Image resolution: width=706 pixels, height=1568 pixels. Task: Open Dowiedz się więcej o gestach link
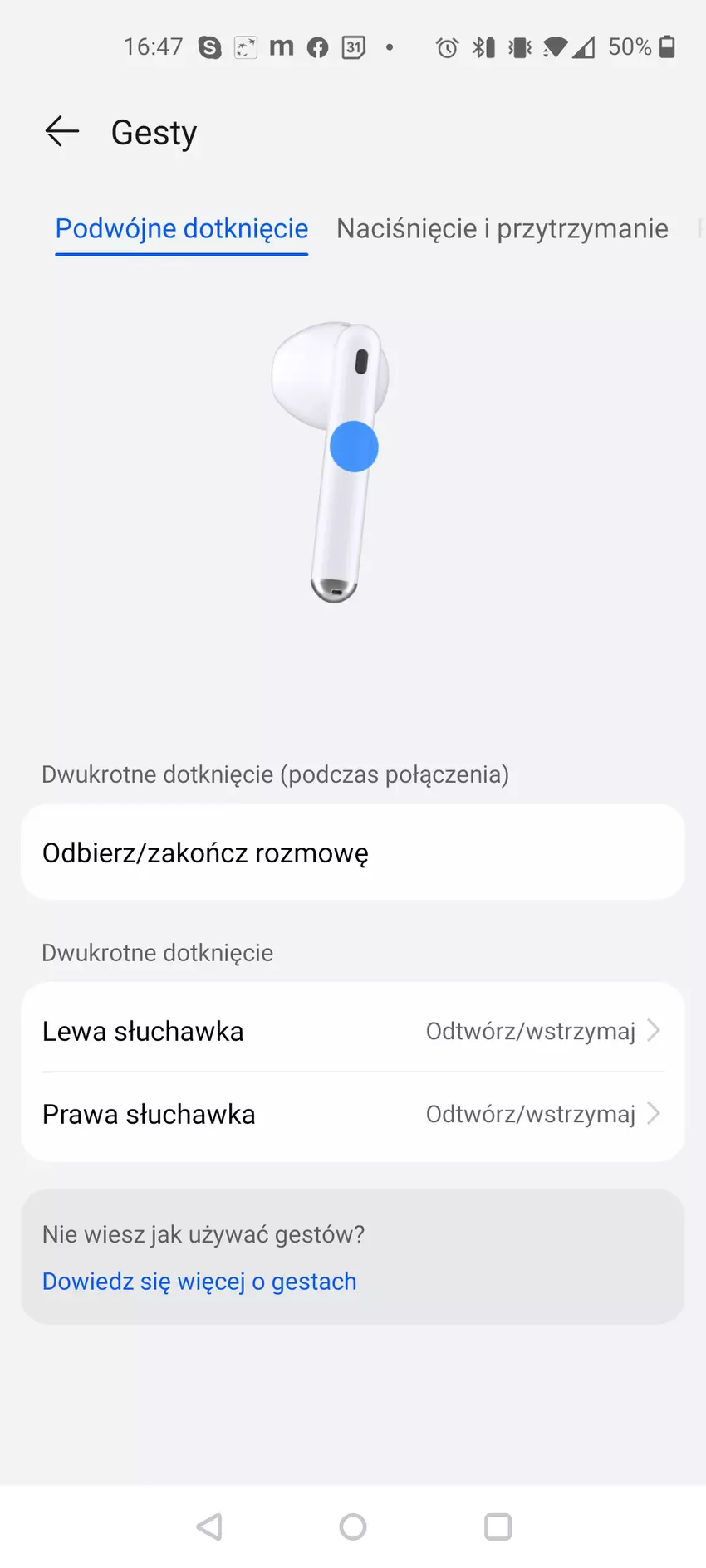coord(199,1282)
